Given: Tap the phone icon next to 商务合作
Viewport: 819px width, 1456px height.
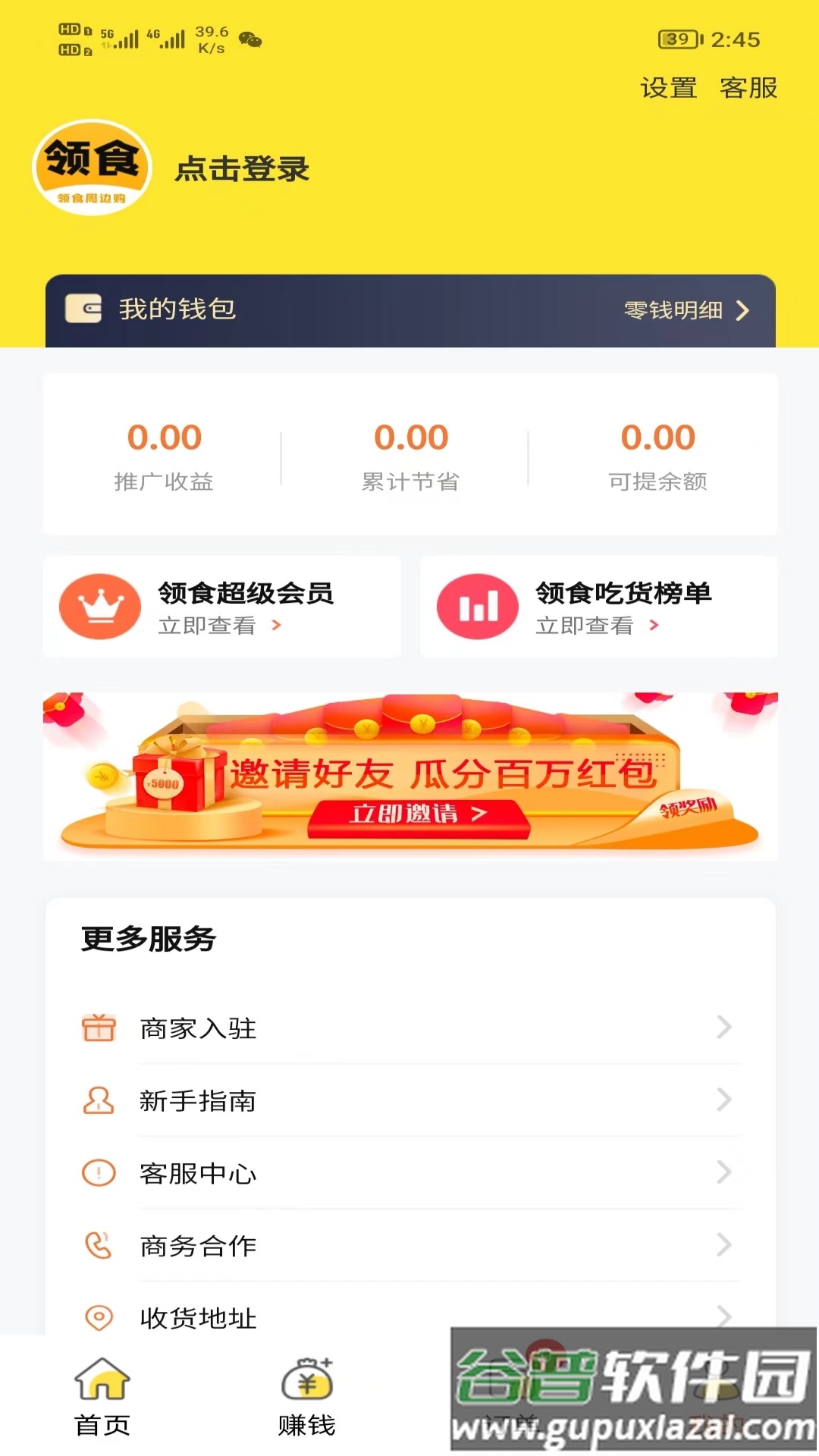Looking at the screenshot, I should [97, 1245].
